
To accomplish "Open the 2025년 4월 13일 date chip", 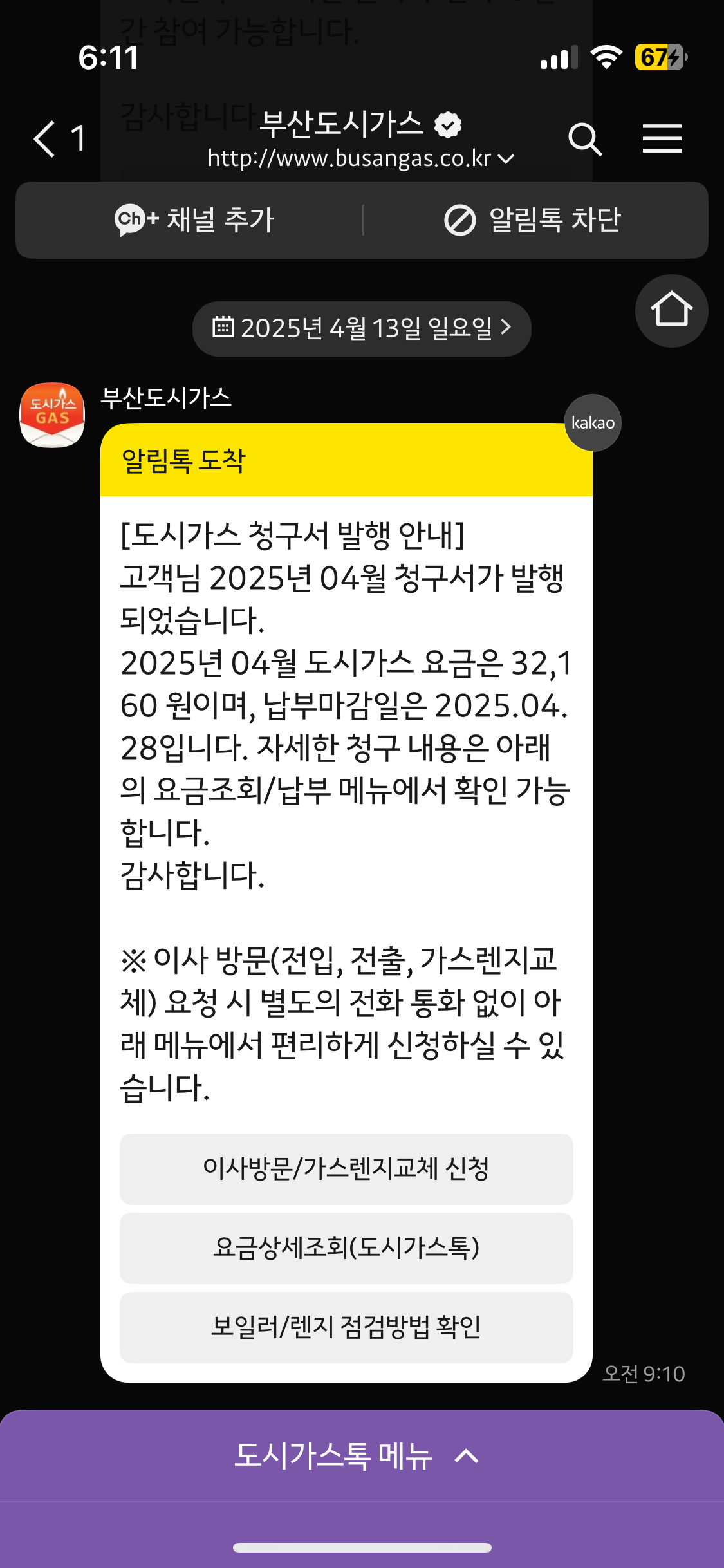I will coord(362,328).
